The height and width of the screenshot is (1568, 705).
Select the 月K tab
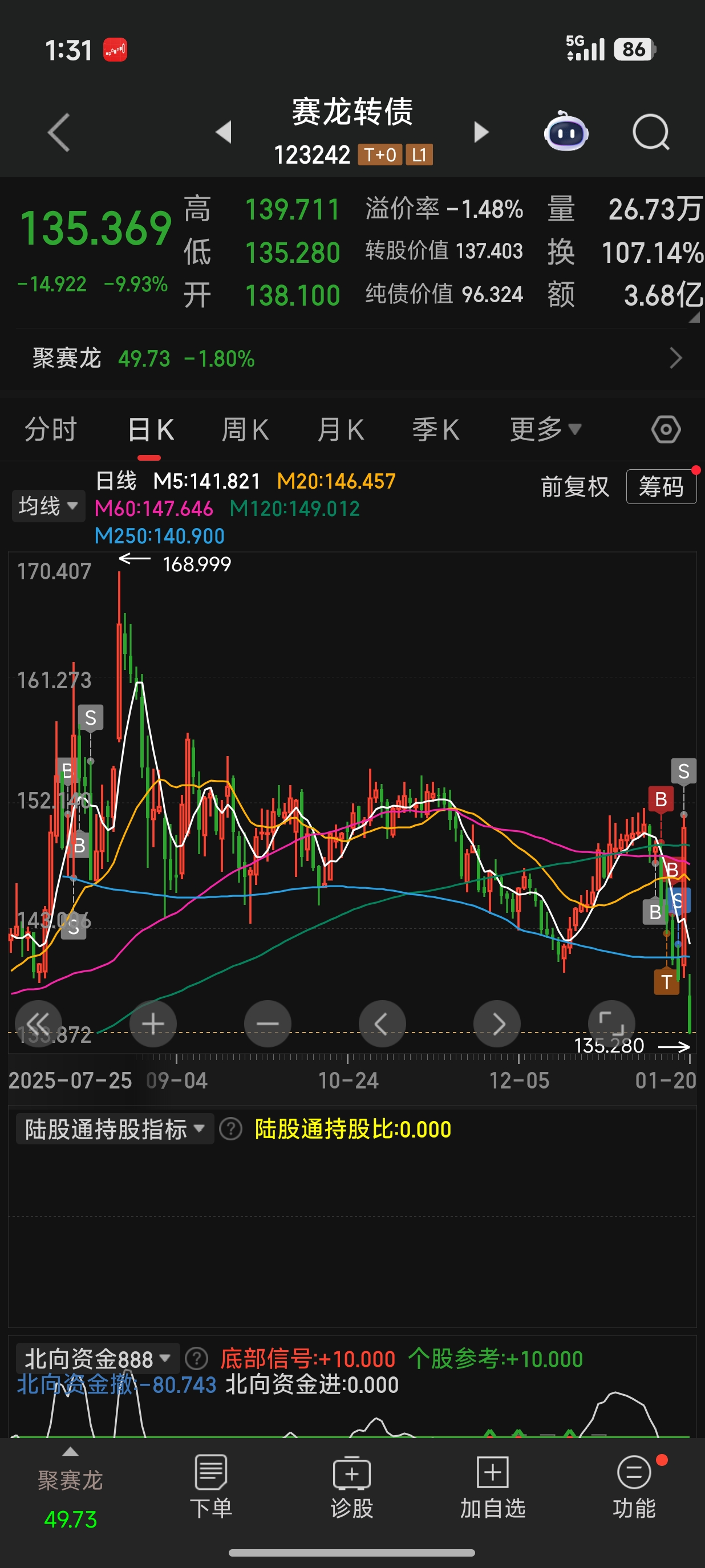(x=341, y=430)
